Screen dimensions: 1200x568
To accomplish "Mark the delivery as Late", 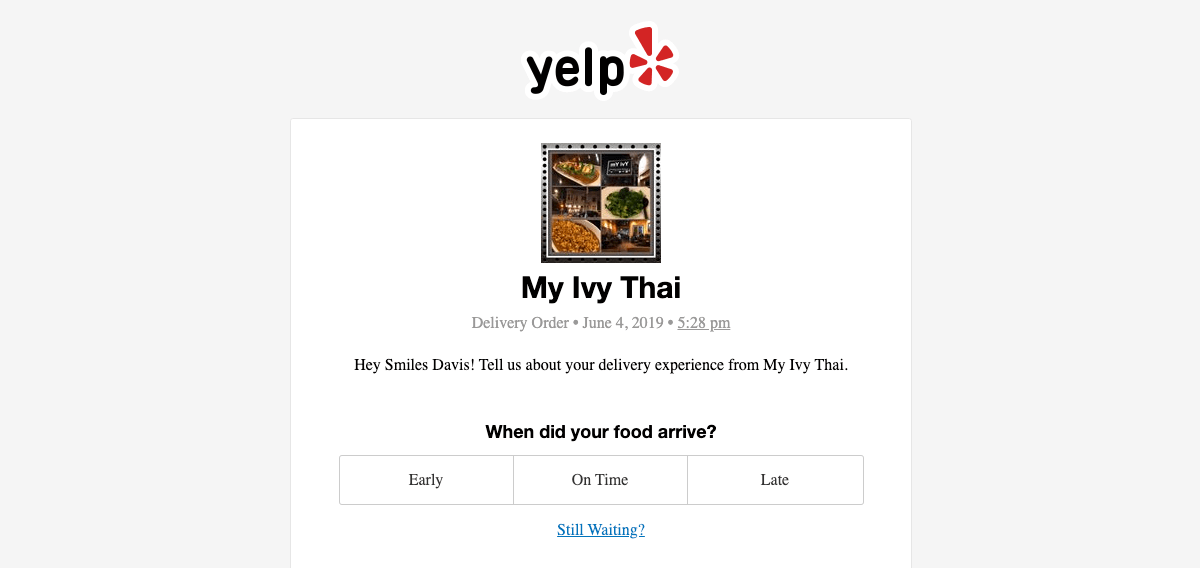I will tap(775, 480).
